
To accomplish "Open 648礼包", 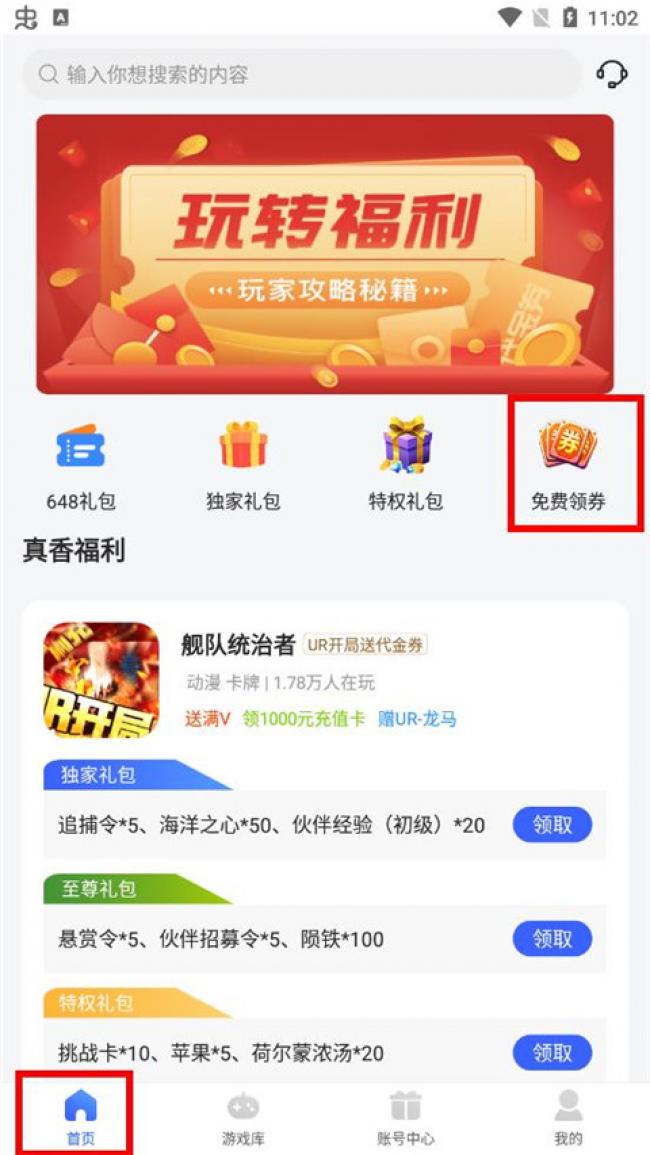I will pos(81,466).
